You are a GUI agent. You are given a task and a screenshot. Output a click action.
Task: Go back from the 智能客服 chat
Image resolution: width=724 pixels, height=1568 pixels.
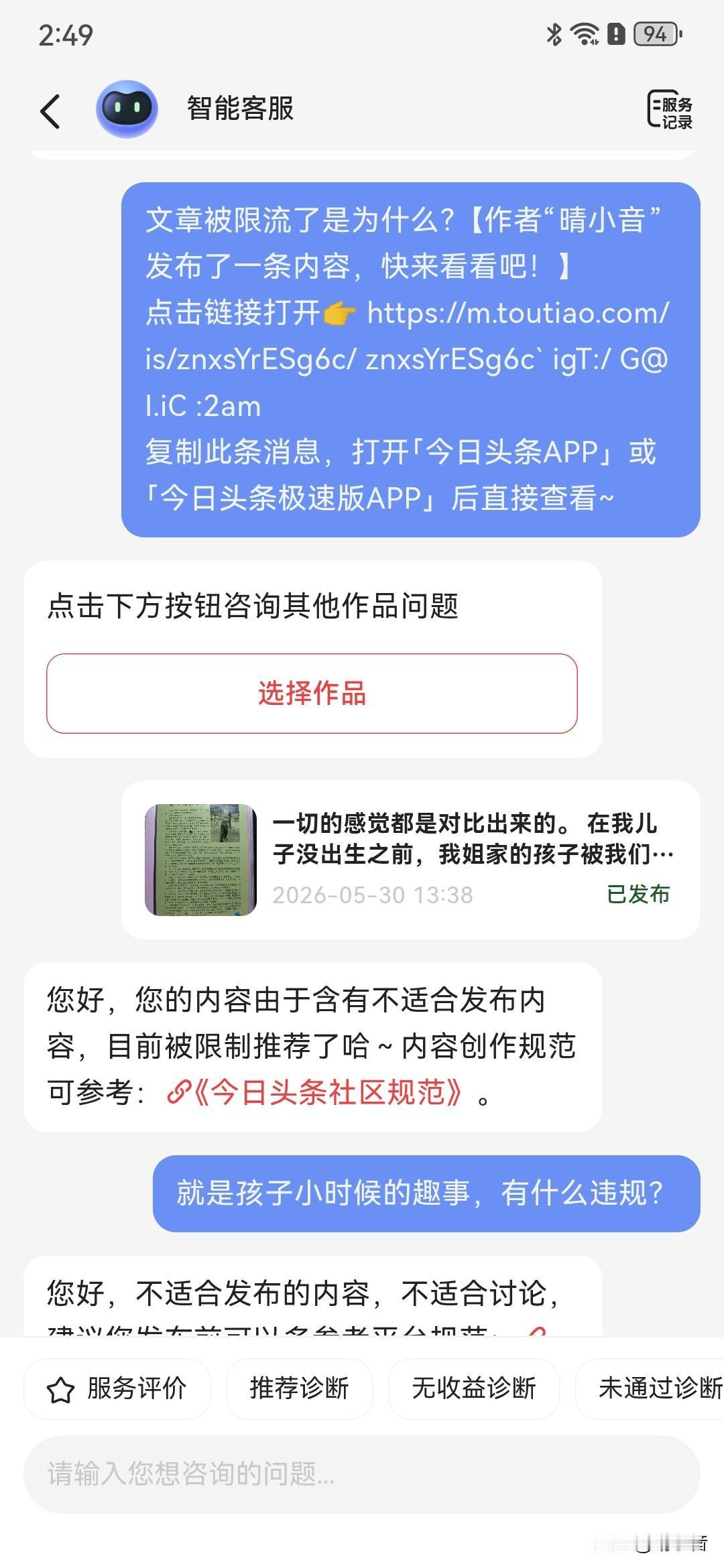click(x=50, y=111)
